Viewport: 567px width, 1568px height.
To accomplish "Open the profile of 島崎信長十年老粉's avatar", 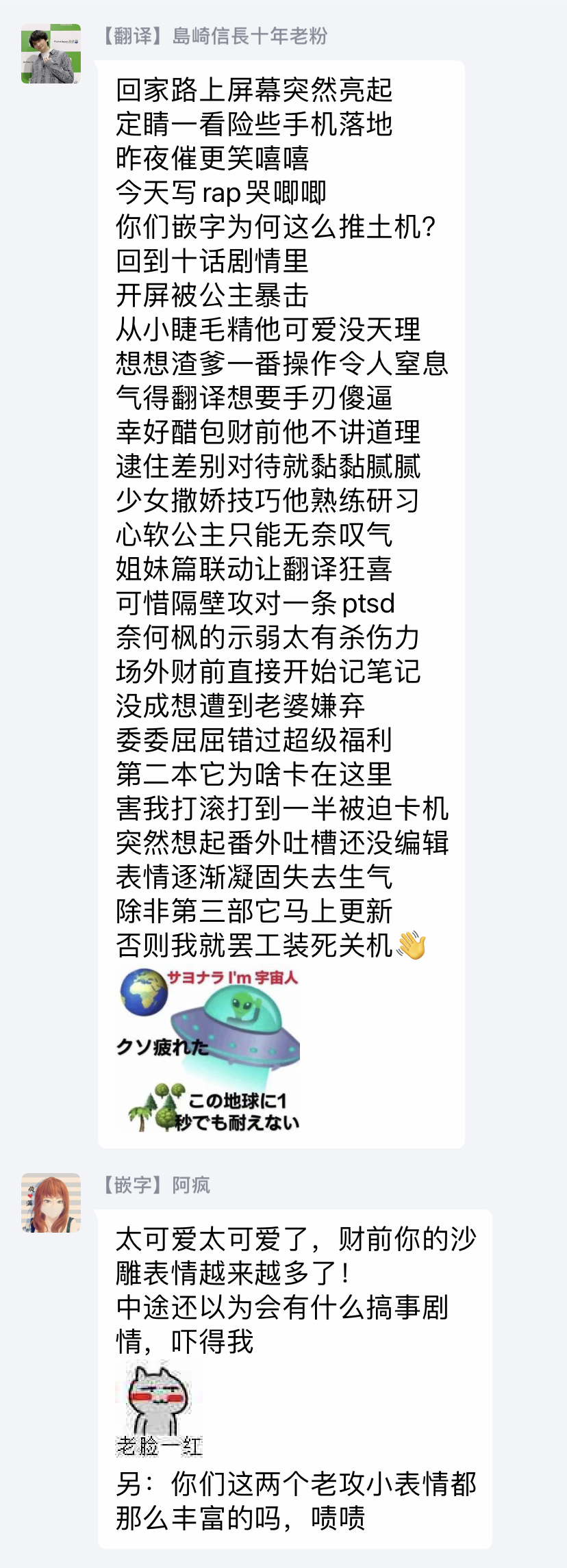I will [51, 54].
